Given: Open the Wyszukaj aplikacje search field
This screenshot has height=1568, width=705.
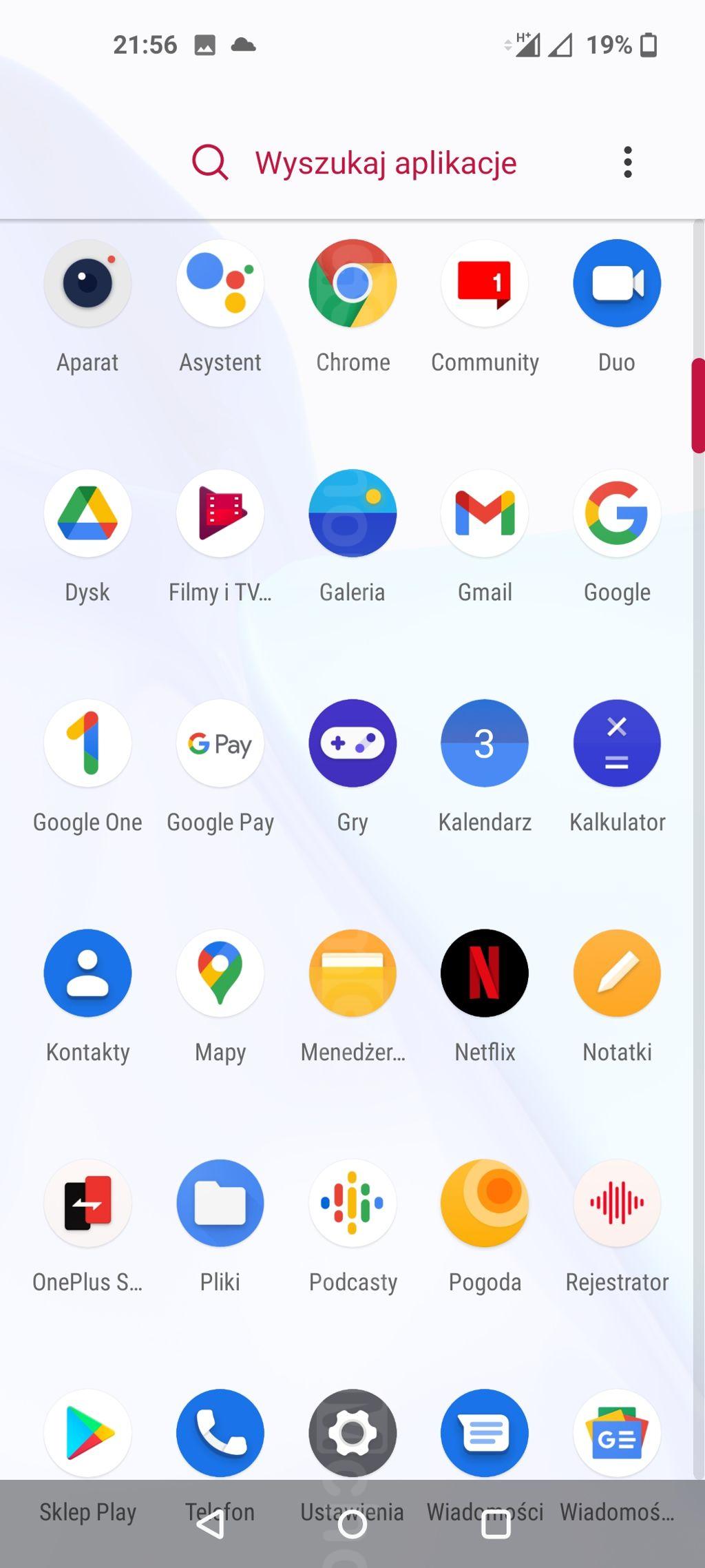Looking at the screenshot, I should pos(386,163).
